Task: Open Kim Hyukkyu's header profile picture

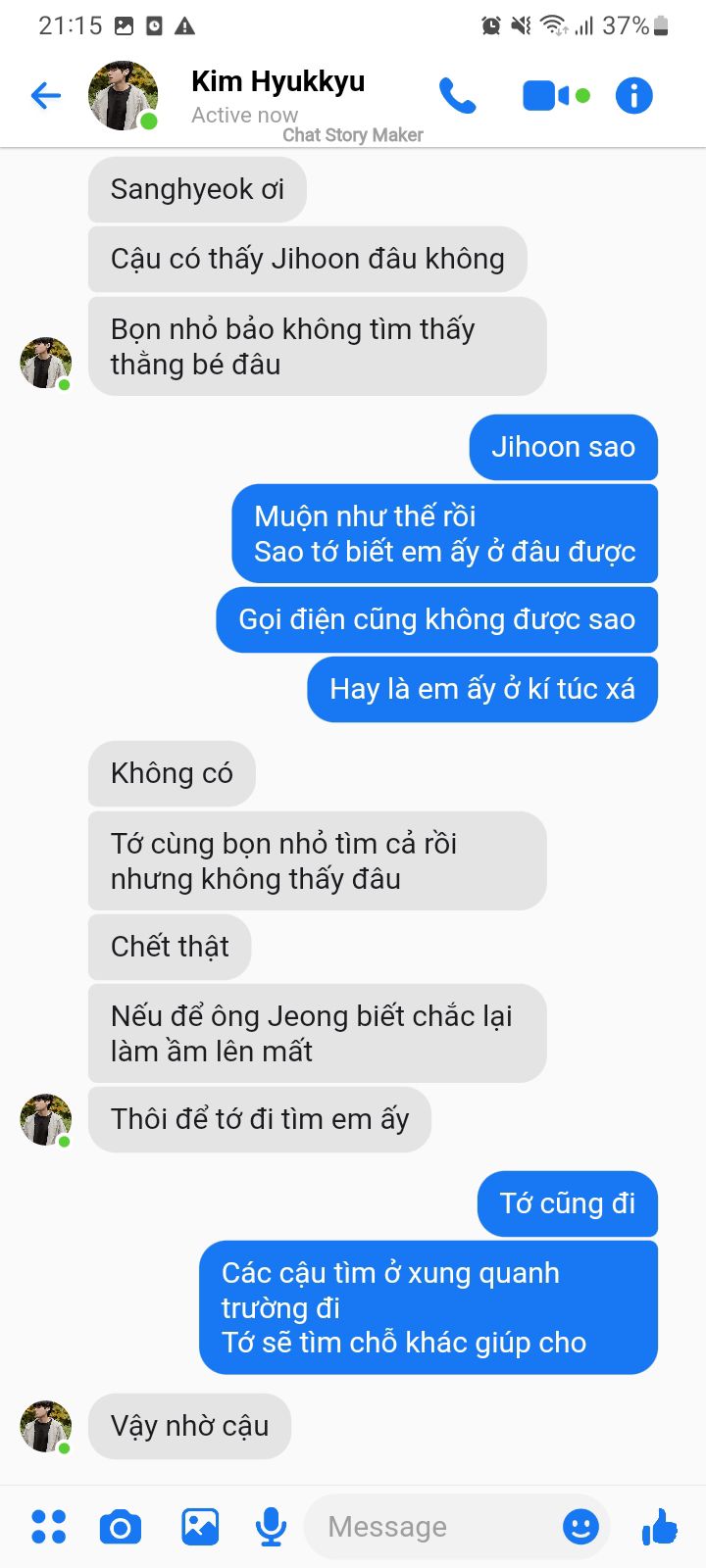Action: point(124,95)
